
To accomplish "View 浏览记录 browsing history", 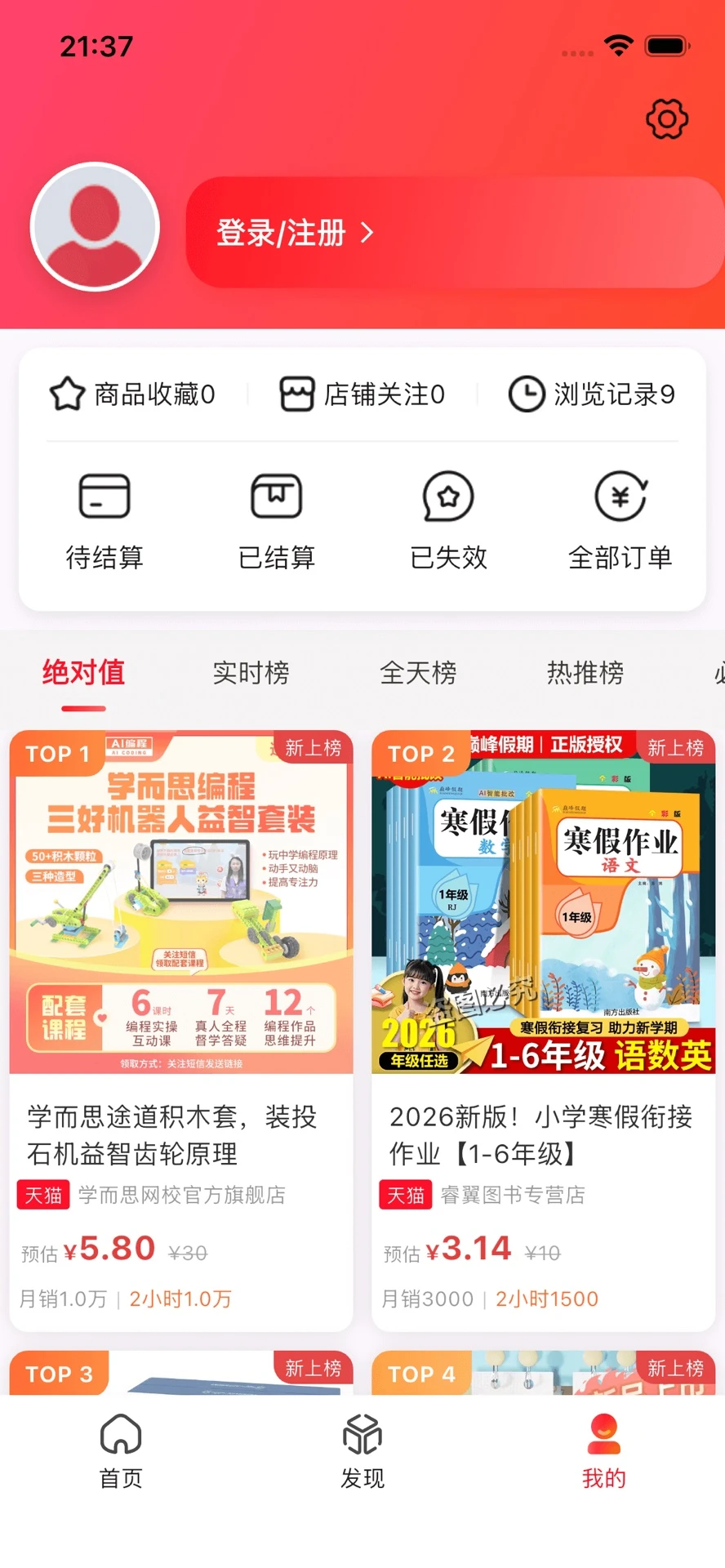I will tap(592, 394).
